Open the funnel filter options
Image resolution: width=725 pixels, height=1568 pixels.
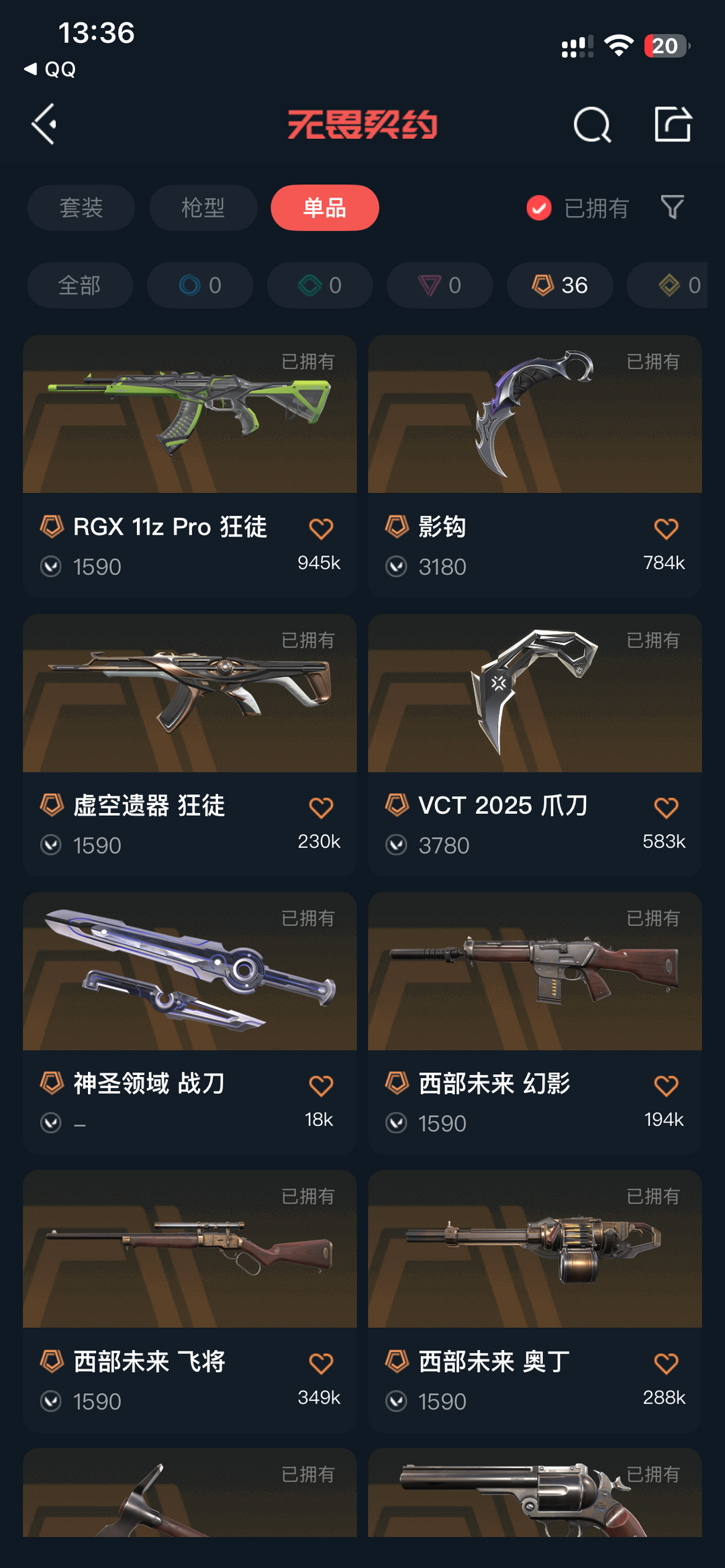(x=672, y=207)
